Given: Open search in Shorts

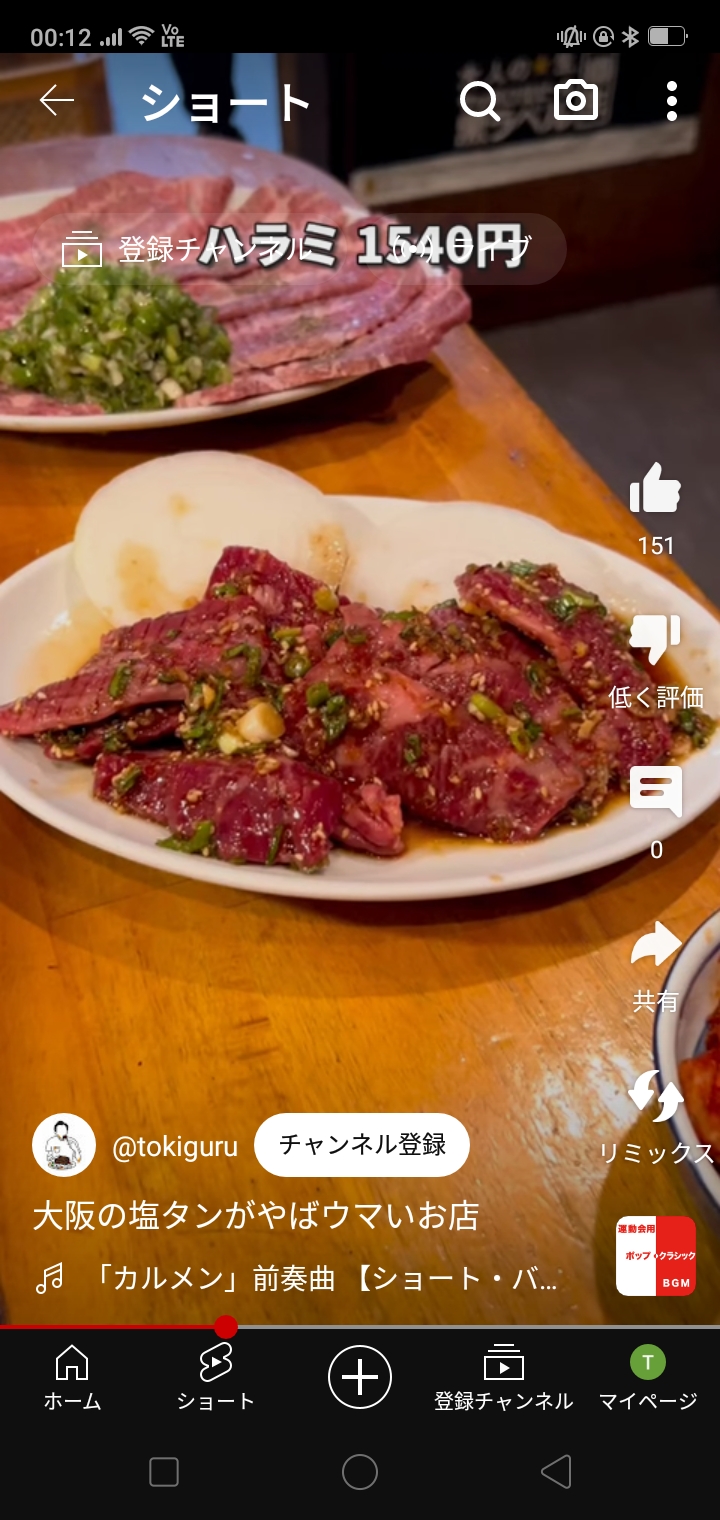Looking at the screenshot, I should tap(480, 101).
